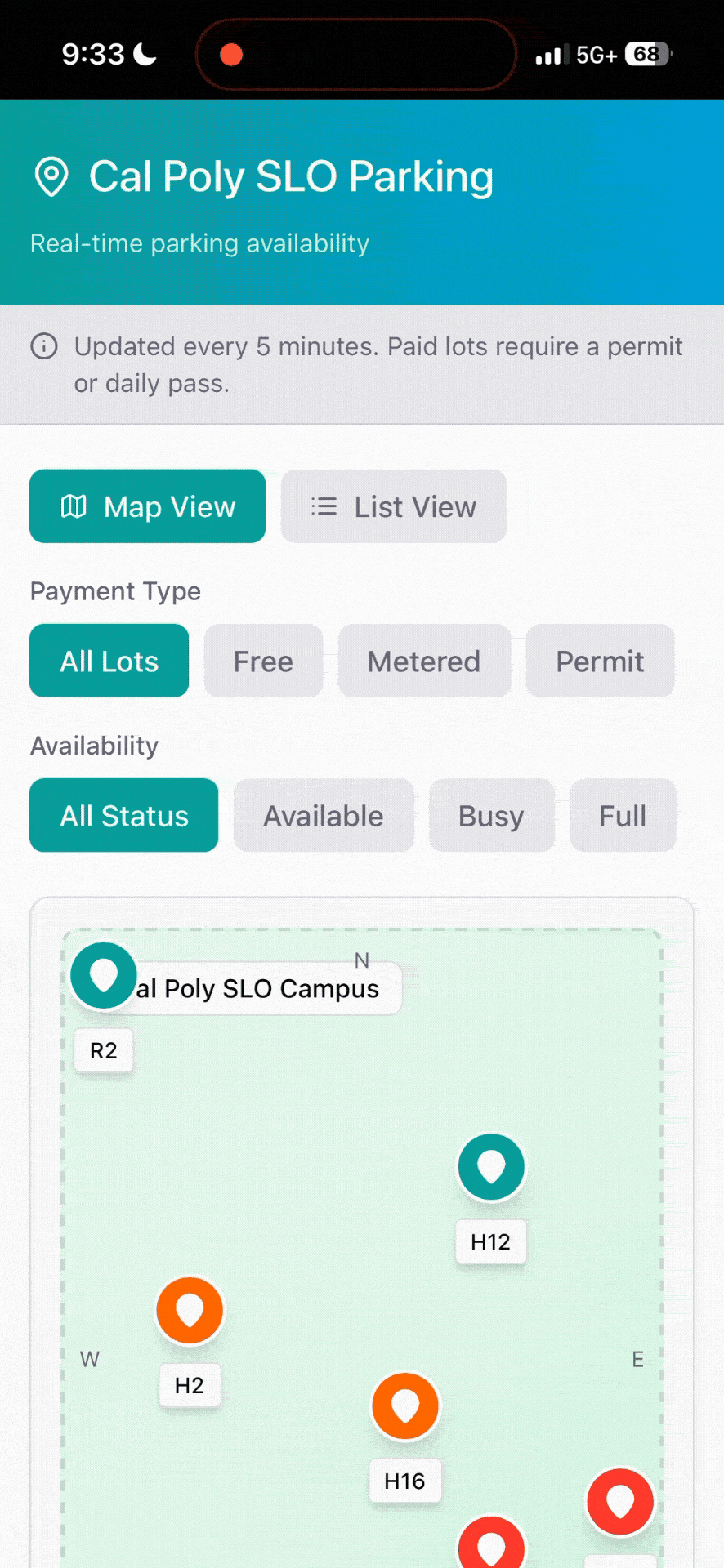Screen dimensions: 724x1568
Task: Show only Metered lots
Action: (x=424, y=661)
